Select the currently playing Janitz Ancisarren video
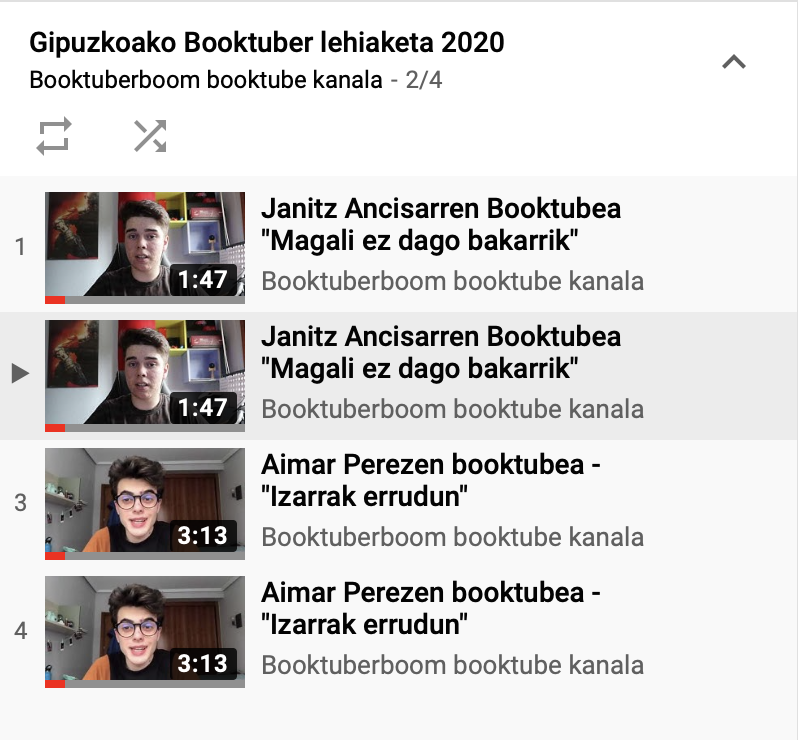 tap(440, 353)
